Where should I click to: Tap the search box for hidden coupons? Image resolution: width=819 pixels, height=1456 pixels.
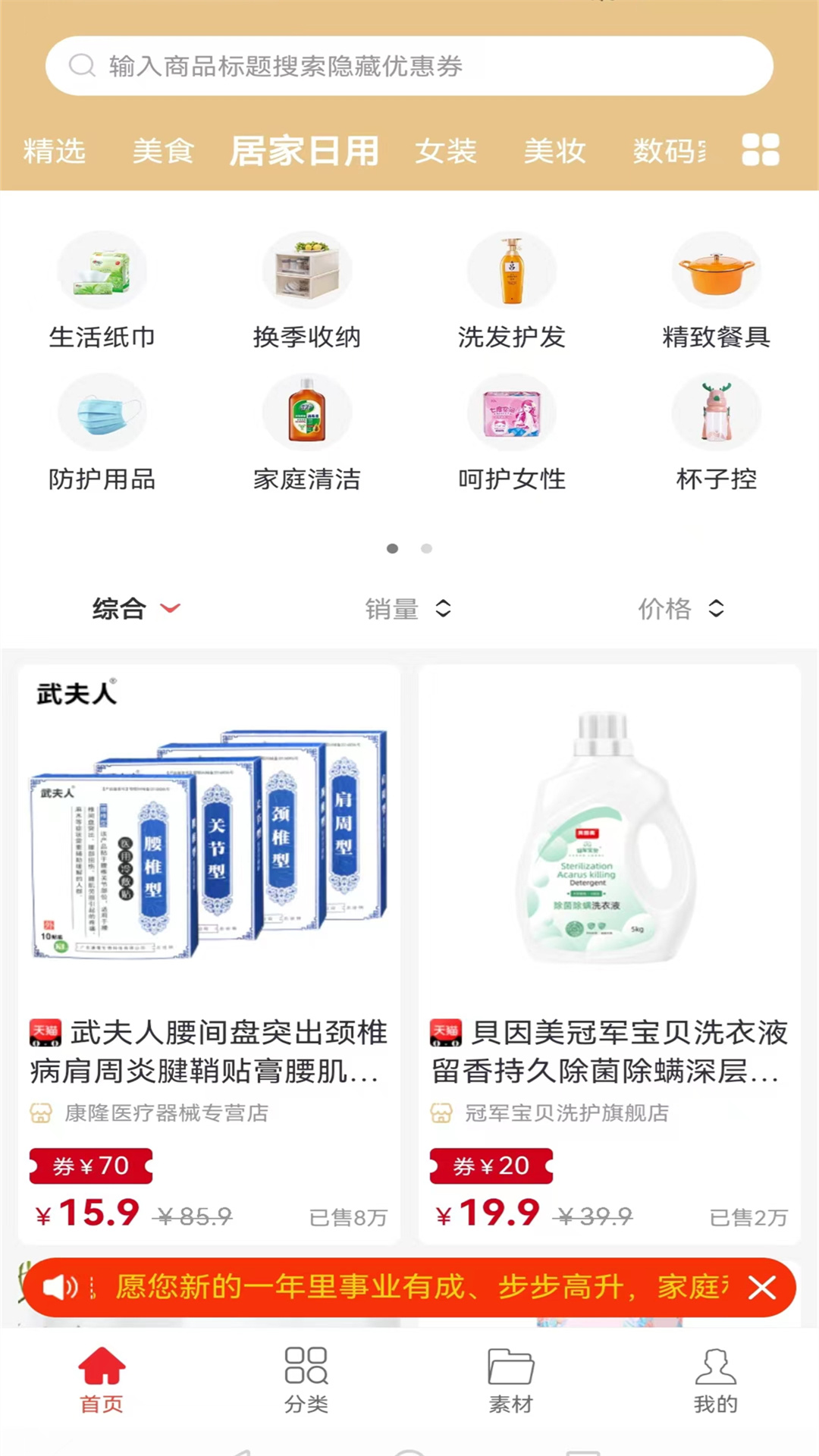[x=409, y=66]
